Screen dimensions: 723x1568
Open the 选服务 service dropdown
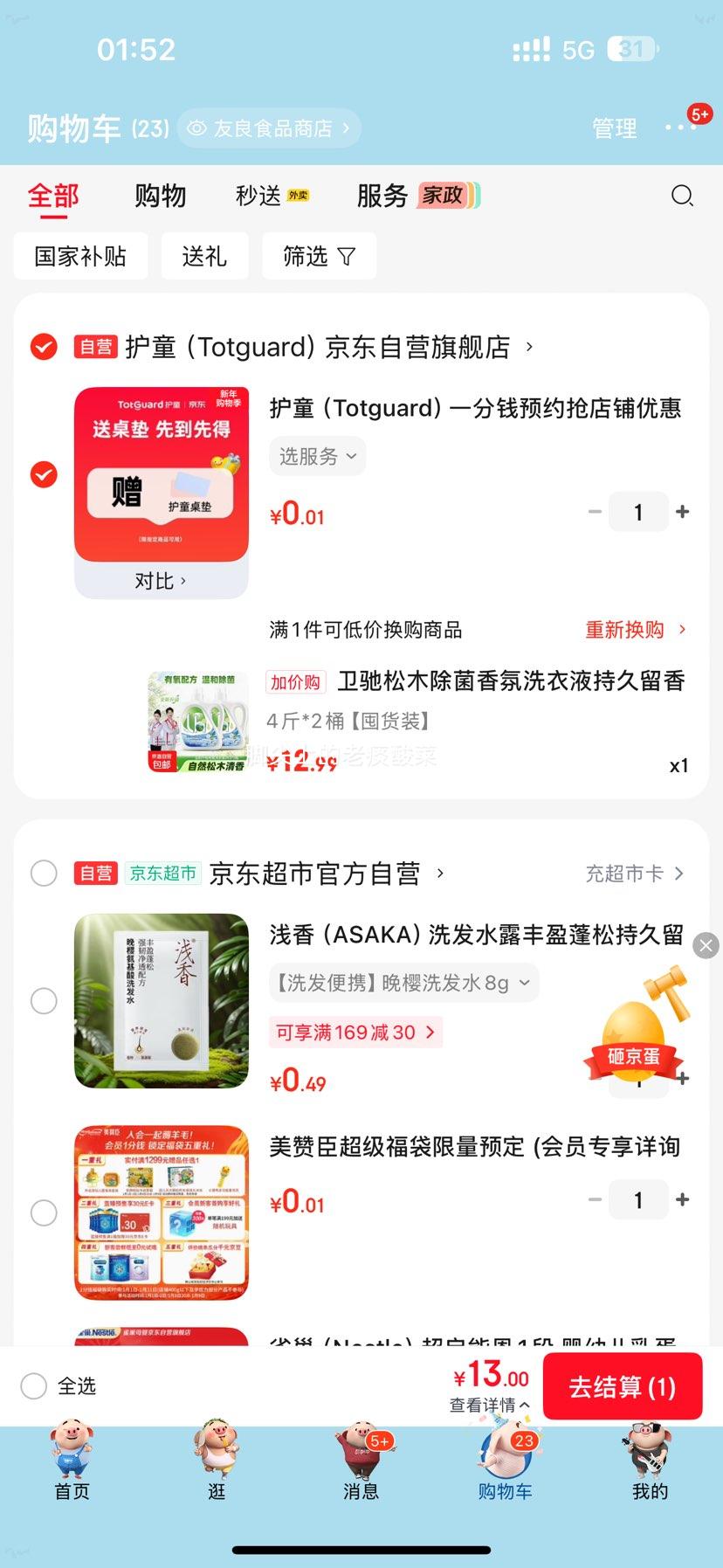coord(317,456)
